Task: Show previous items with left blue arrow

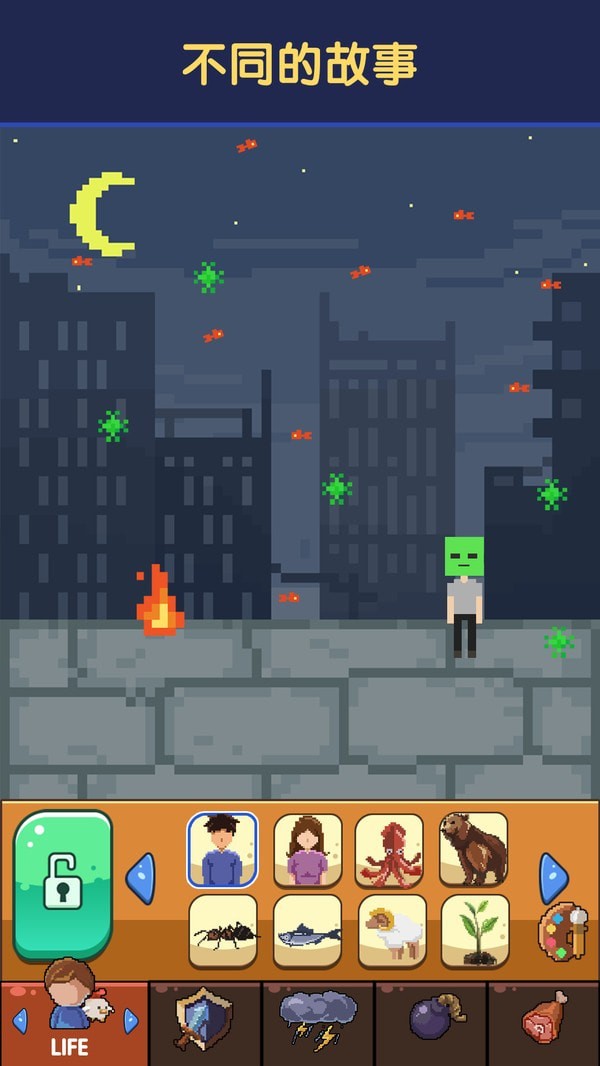Action: 141,879
